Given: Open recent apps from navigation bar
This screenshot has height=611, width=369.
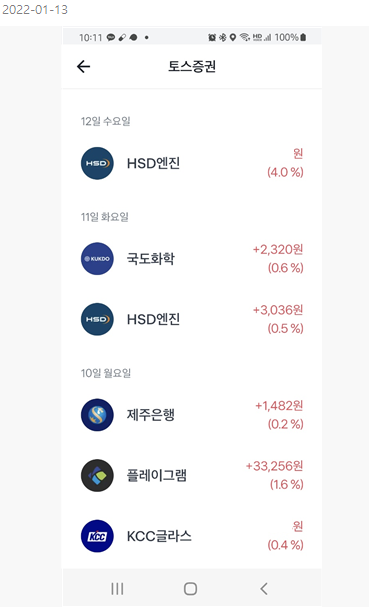Looking at the screenshot, I should 117,588.
